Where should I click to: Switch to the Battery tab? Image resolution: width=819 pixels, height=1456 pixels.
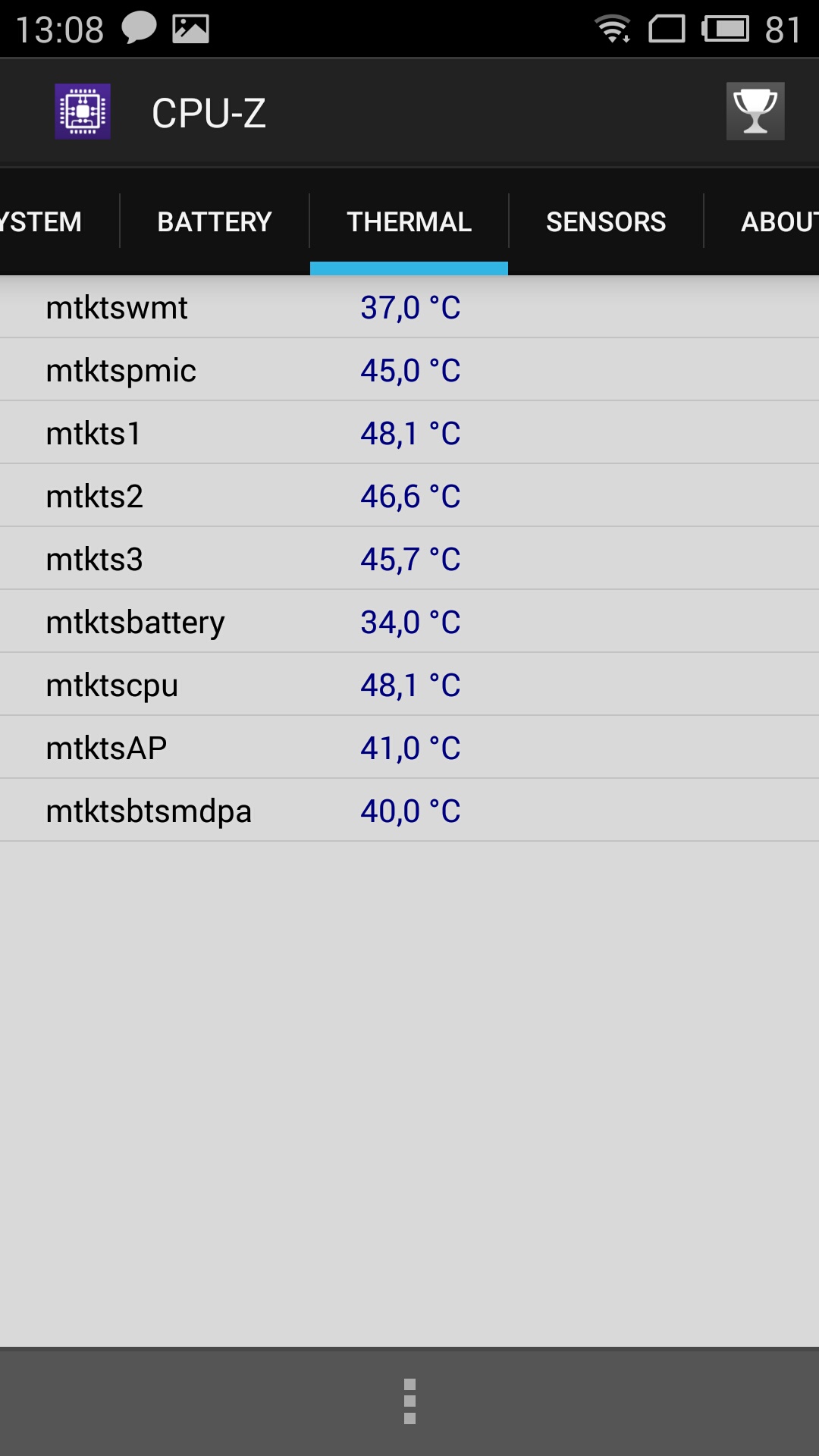pyautogui.click(x=215, y=222)
